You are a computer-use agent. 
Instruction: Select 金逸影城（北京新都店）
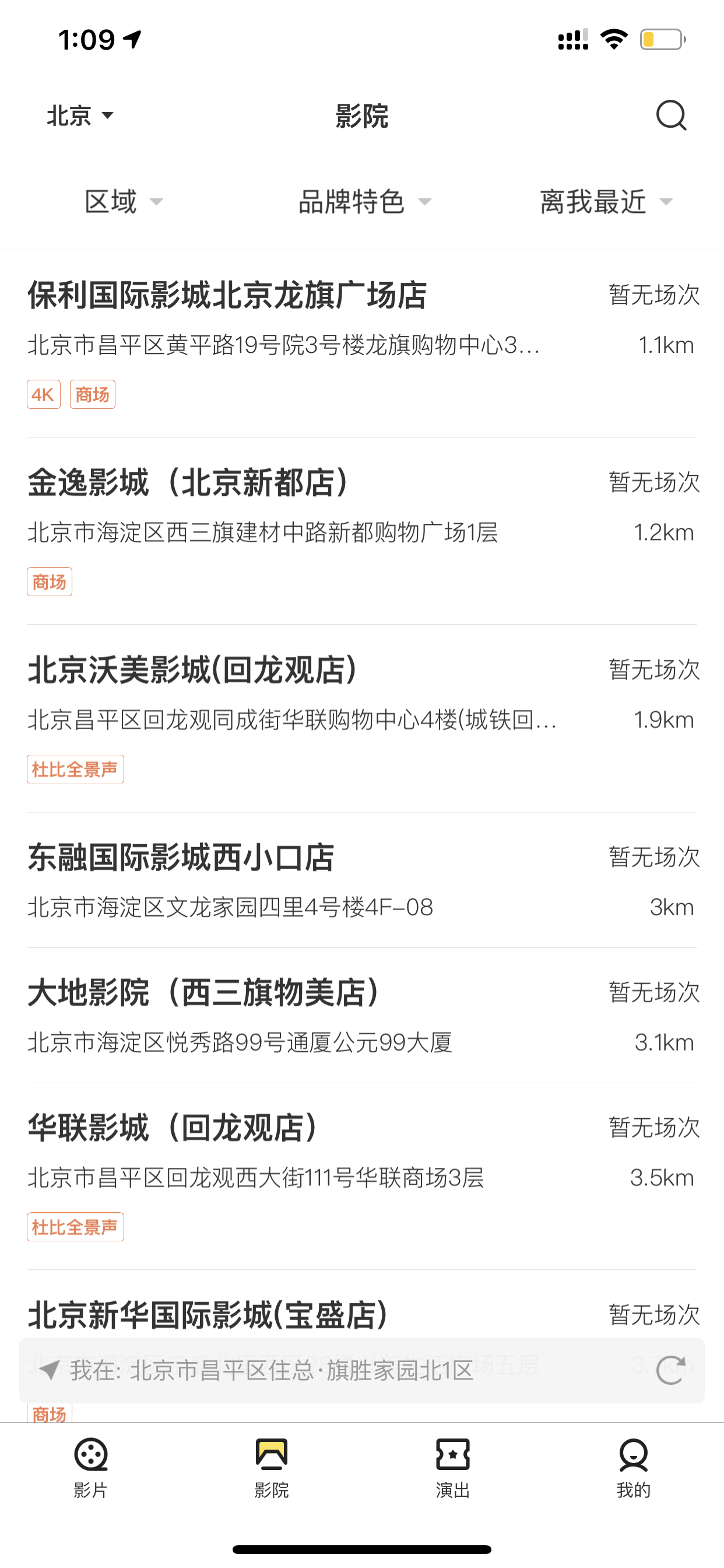362,531
